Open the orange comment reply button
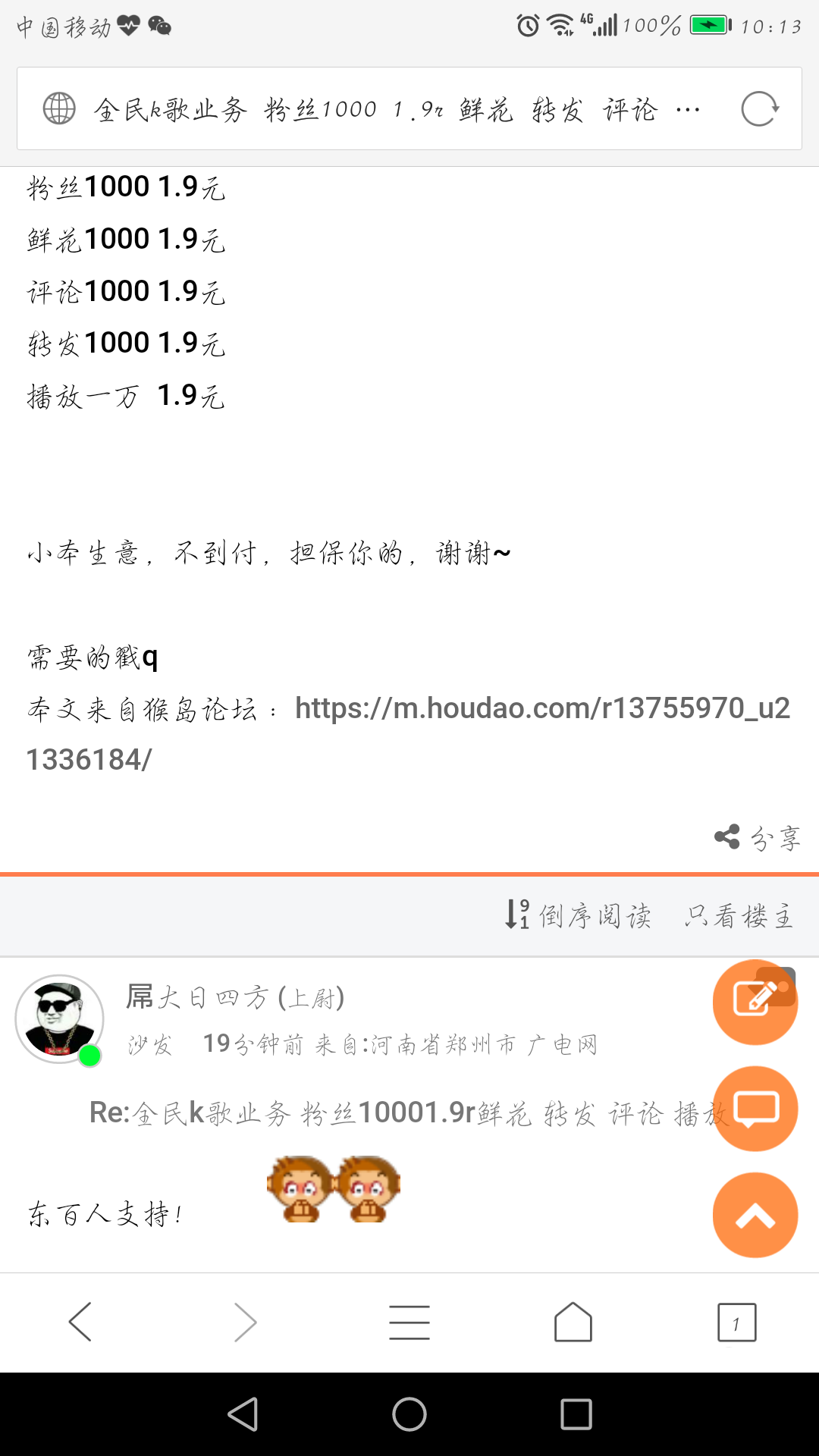Image resolution: width=819 pixels, height=1456 pixels. [x=755, y=1109]
